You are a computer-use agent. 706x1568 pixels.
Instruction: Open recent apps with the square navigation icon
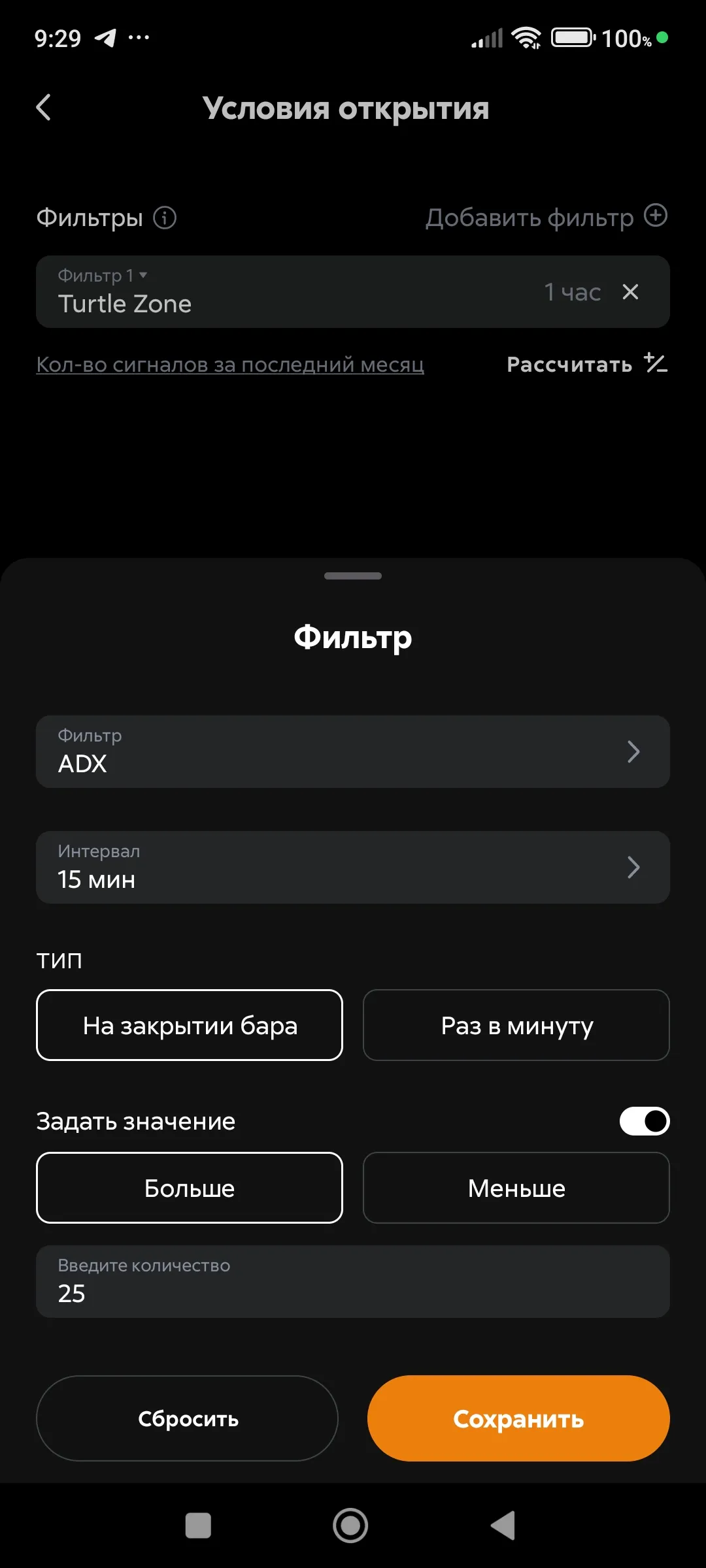[x=199, y=1526]
